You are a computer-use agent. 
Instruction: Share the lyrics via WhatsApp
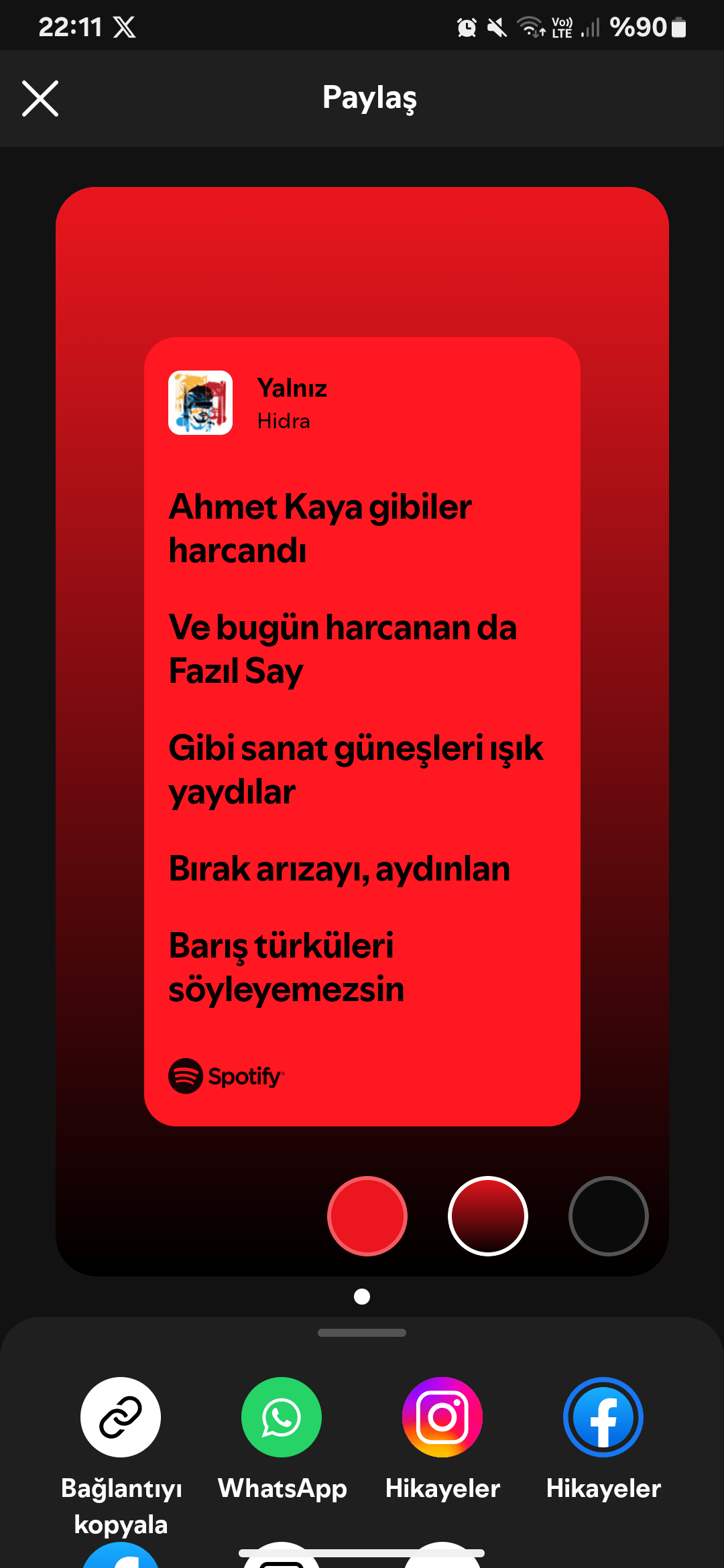282,1417
